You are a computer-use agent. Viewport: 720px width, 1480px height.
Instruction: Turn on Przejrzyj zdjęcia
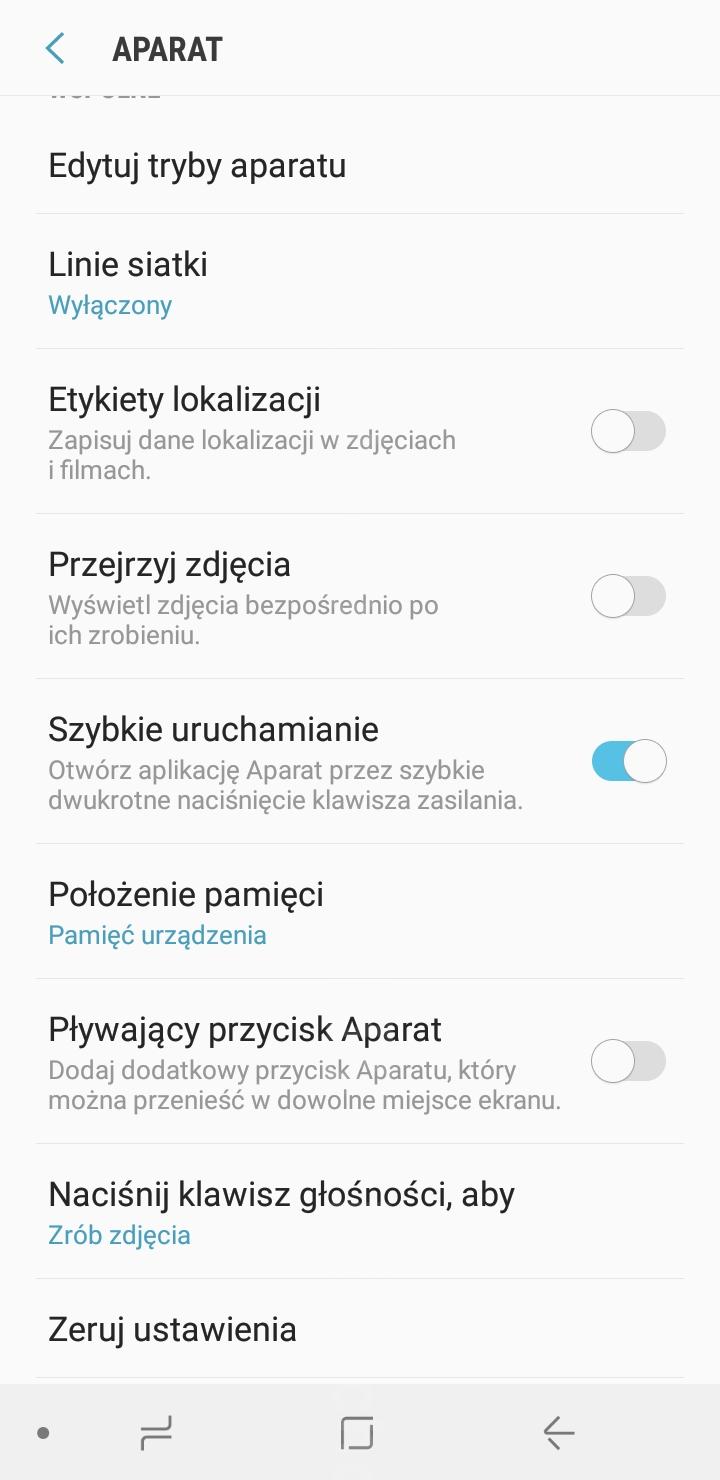point(628,597)
